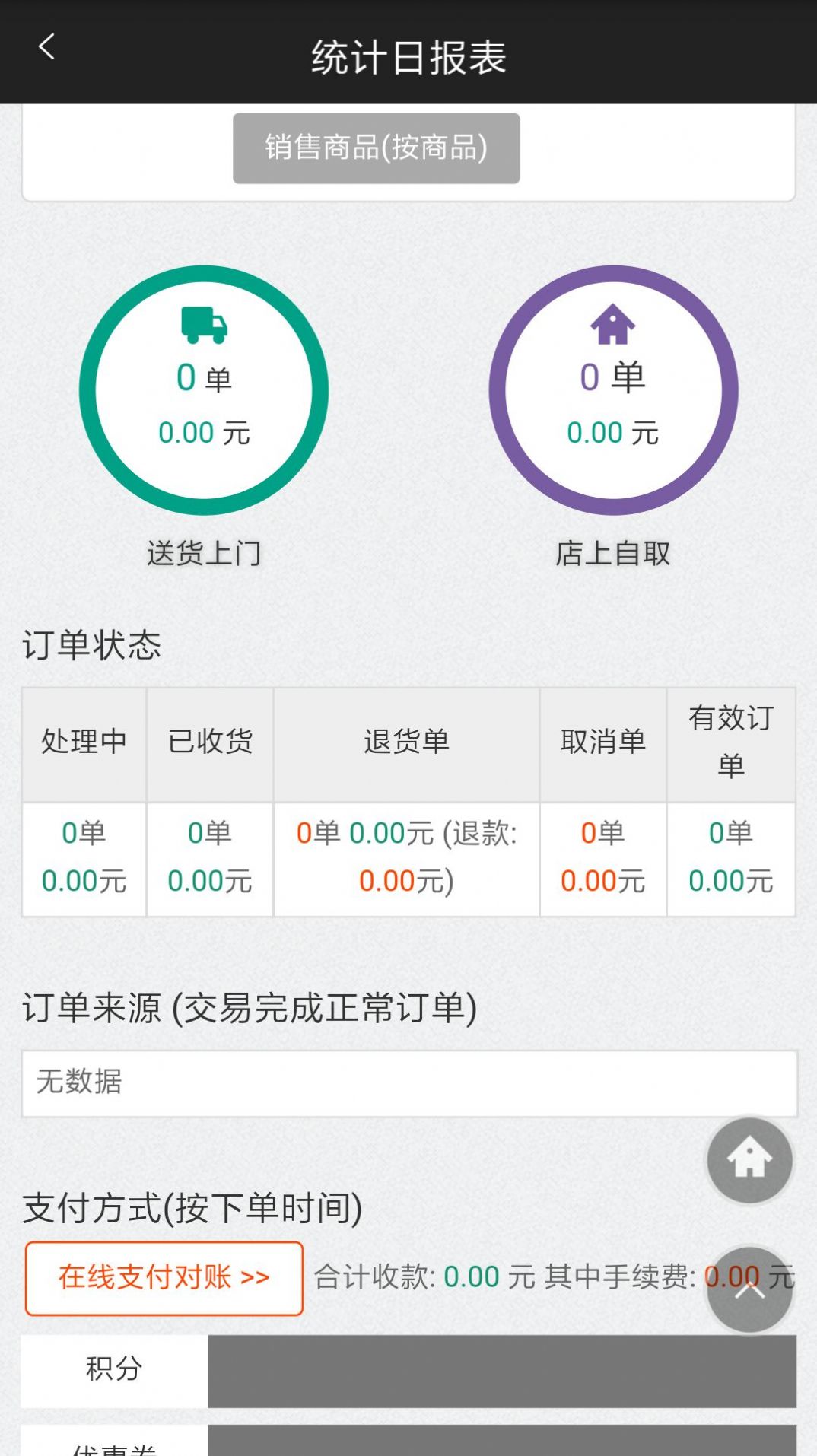817x1456 pixels.
Task: Go back from the 统计日报表 page
Action: click(47, 47)
